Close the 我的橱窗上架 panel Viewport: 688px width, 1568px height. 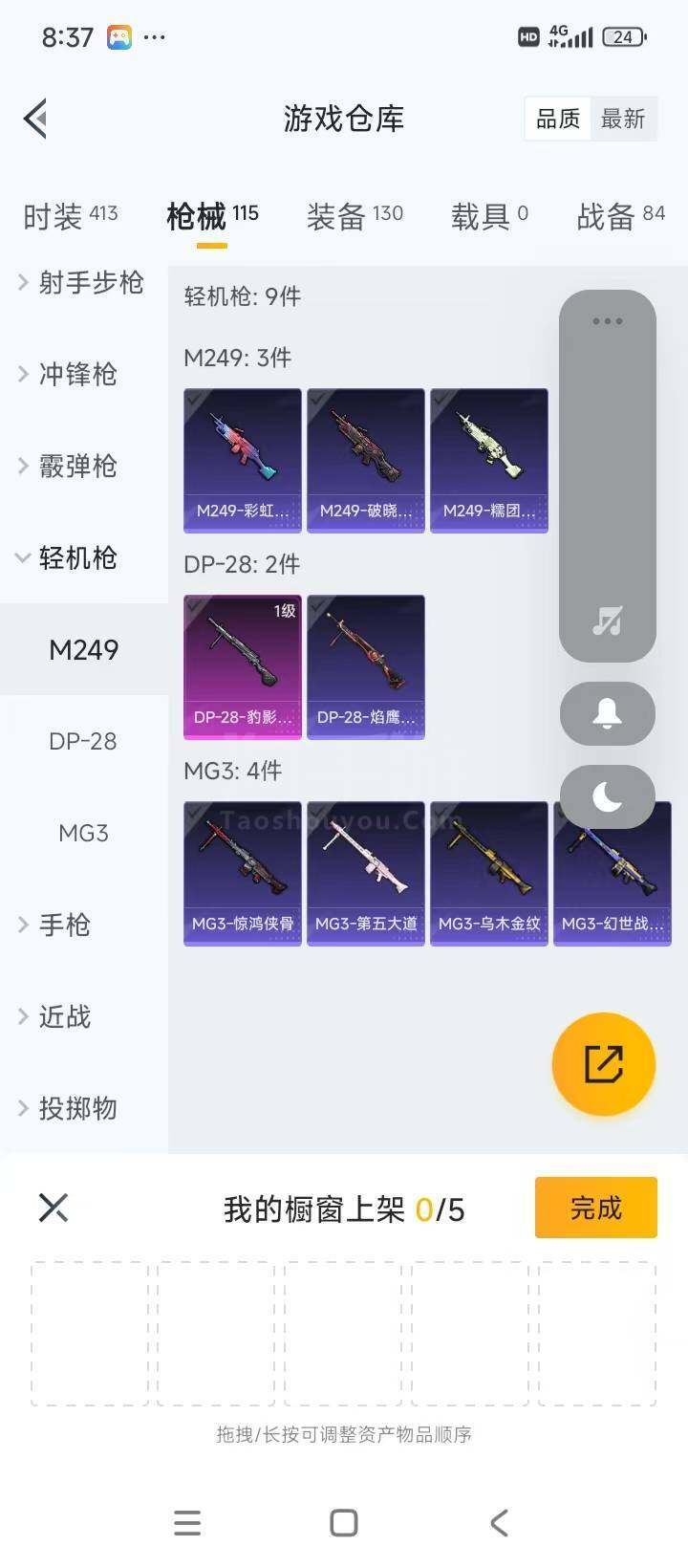[x=54, y=1208]
